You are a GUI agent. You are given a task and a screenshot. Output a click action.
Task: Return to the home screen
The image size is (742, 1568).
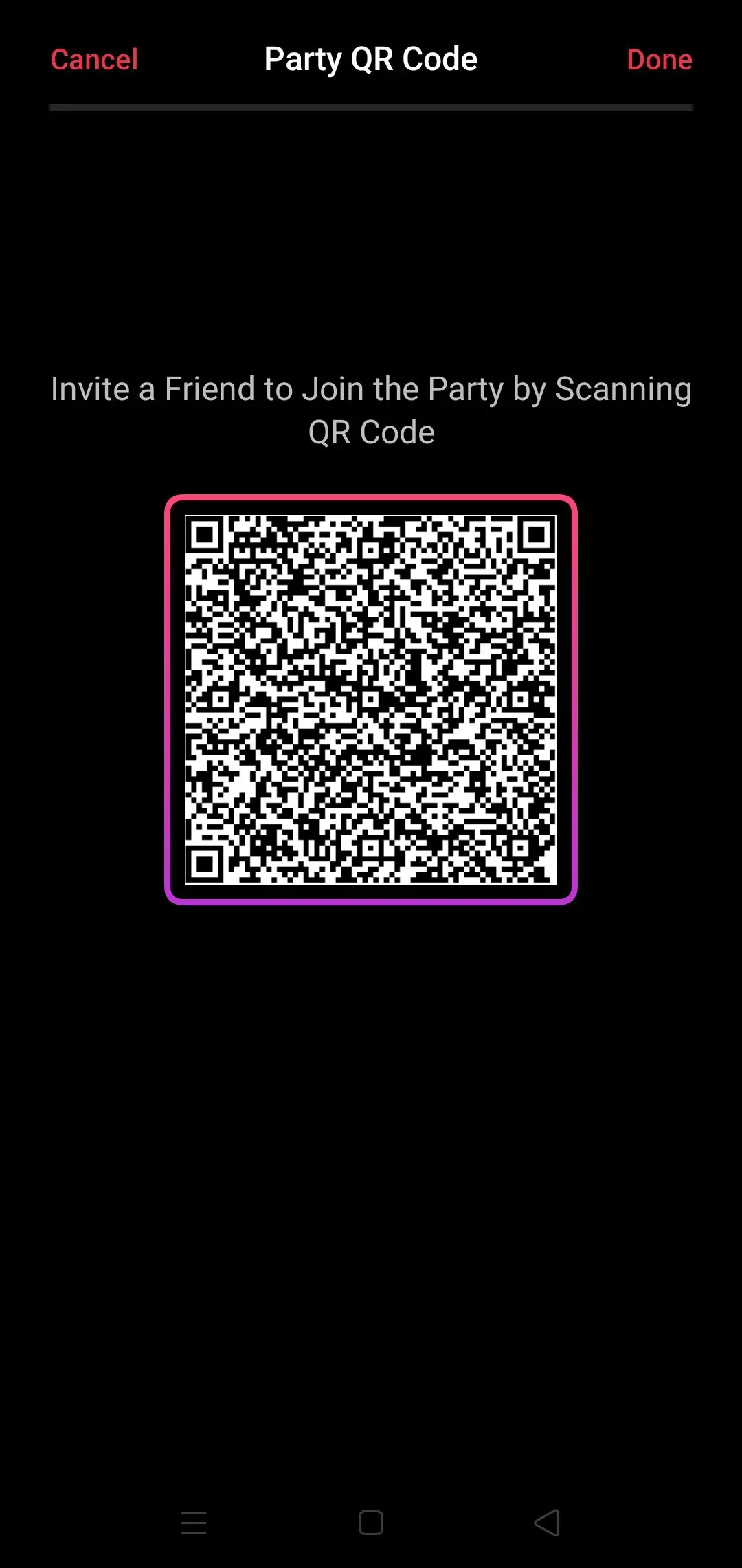pyautogui.click(x=371, y=1523)
